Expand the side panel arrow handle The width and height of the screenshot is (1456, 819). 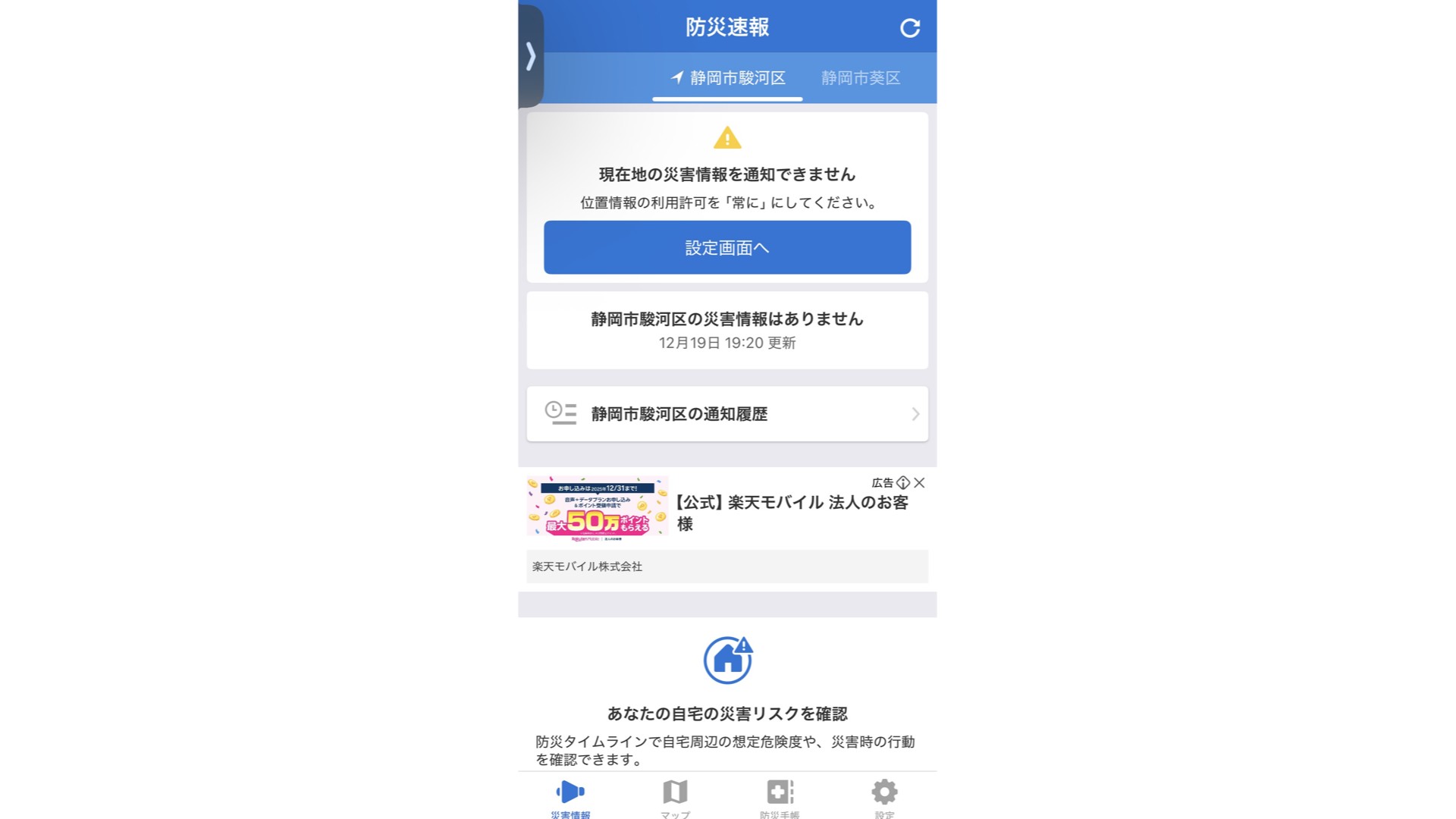coord(531,56)
